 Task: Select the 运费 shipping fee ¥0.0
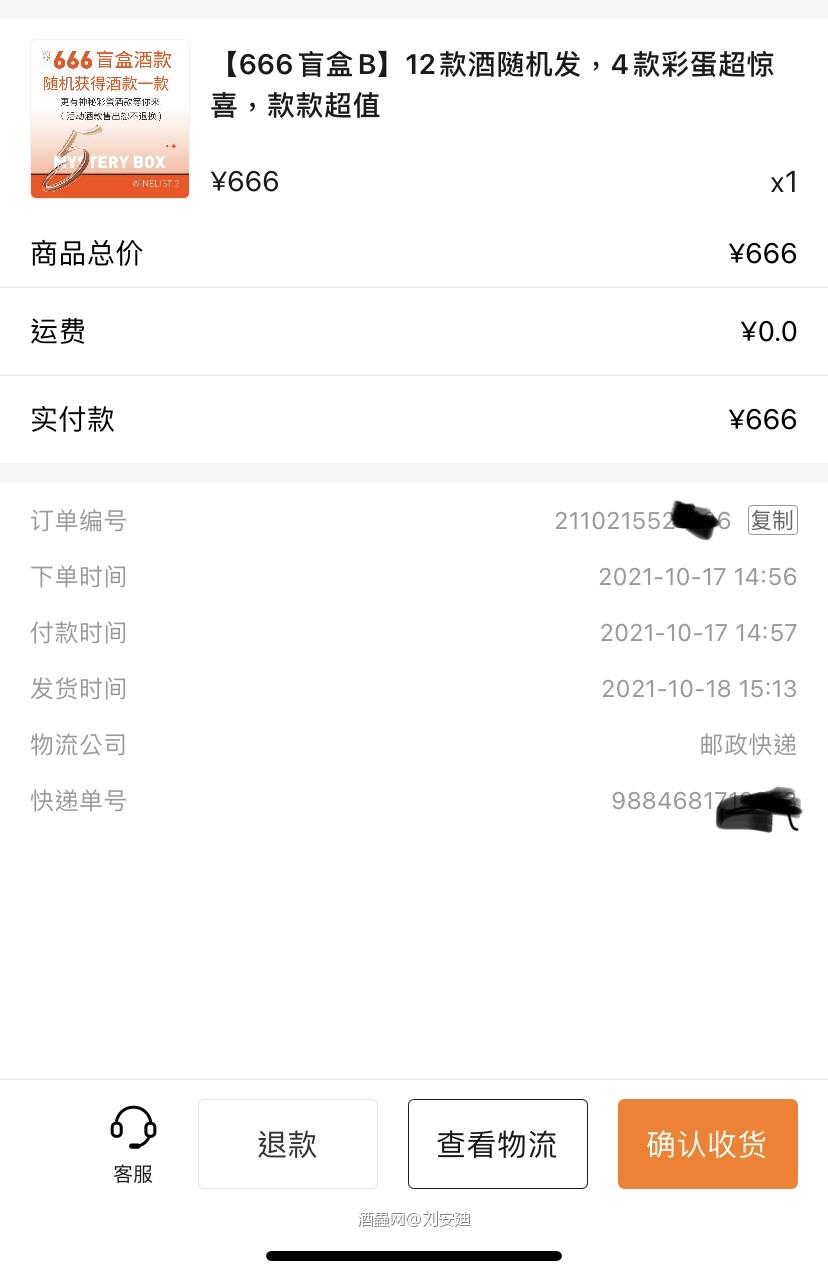click(768, 331)
